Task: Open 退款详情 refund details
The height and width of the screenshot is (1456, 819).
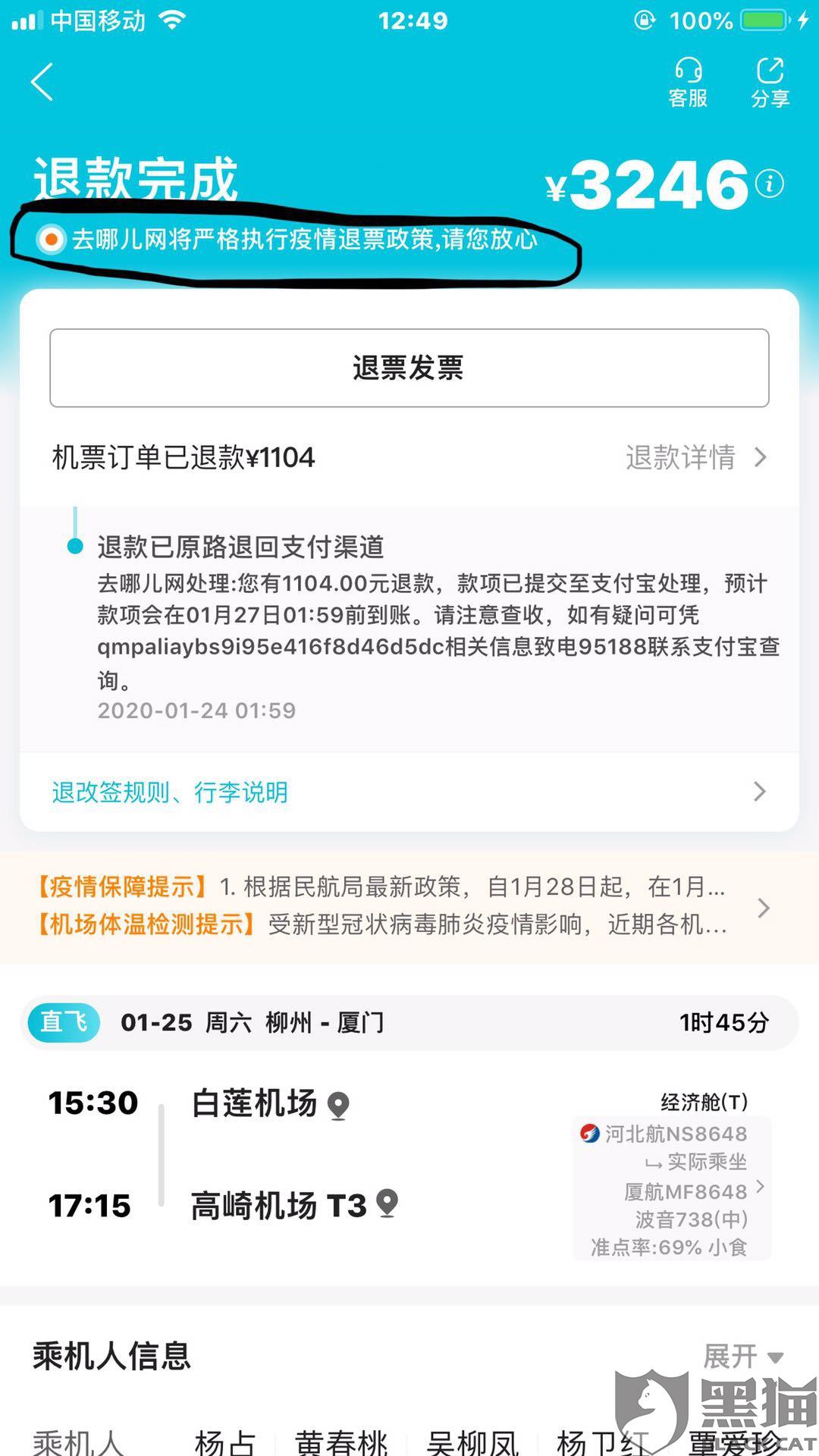Action: 696,457
